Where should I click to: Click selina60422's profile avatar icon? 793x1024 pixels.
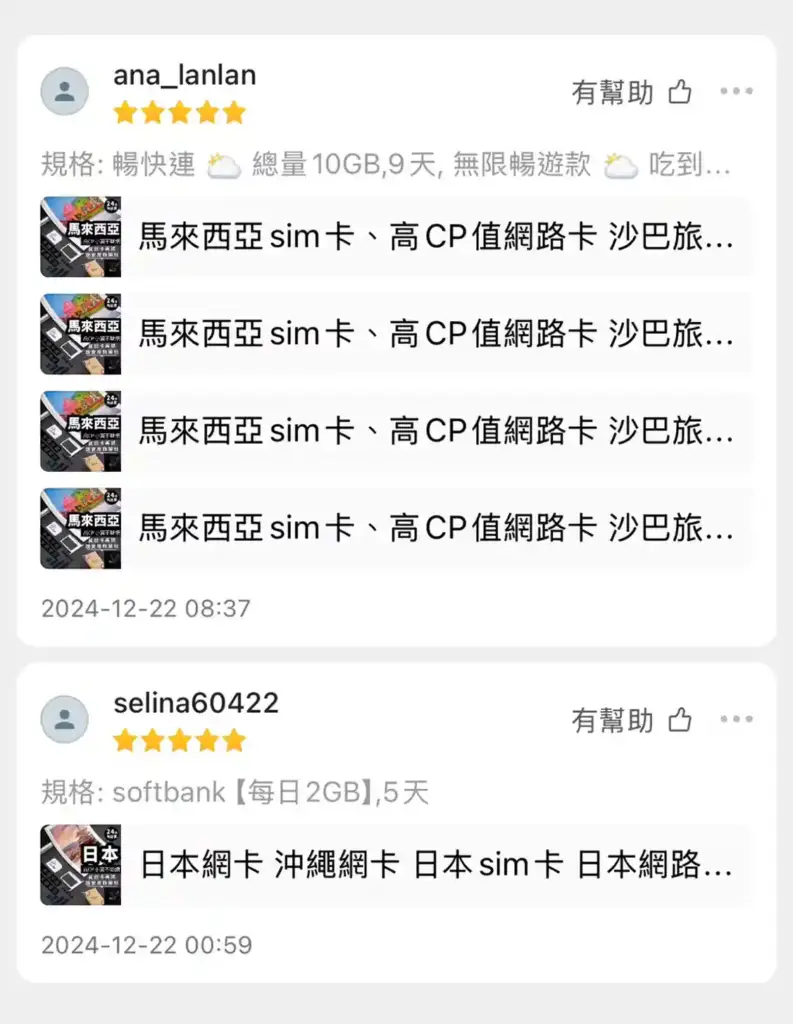[x=65, y=719]
